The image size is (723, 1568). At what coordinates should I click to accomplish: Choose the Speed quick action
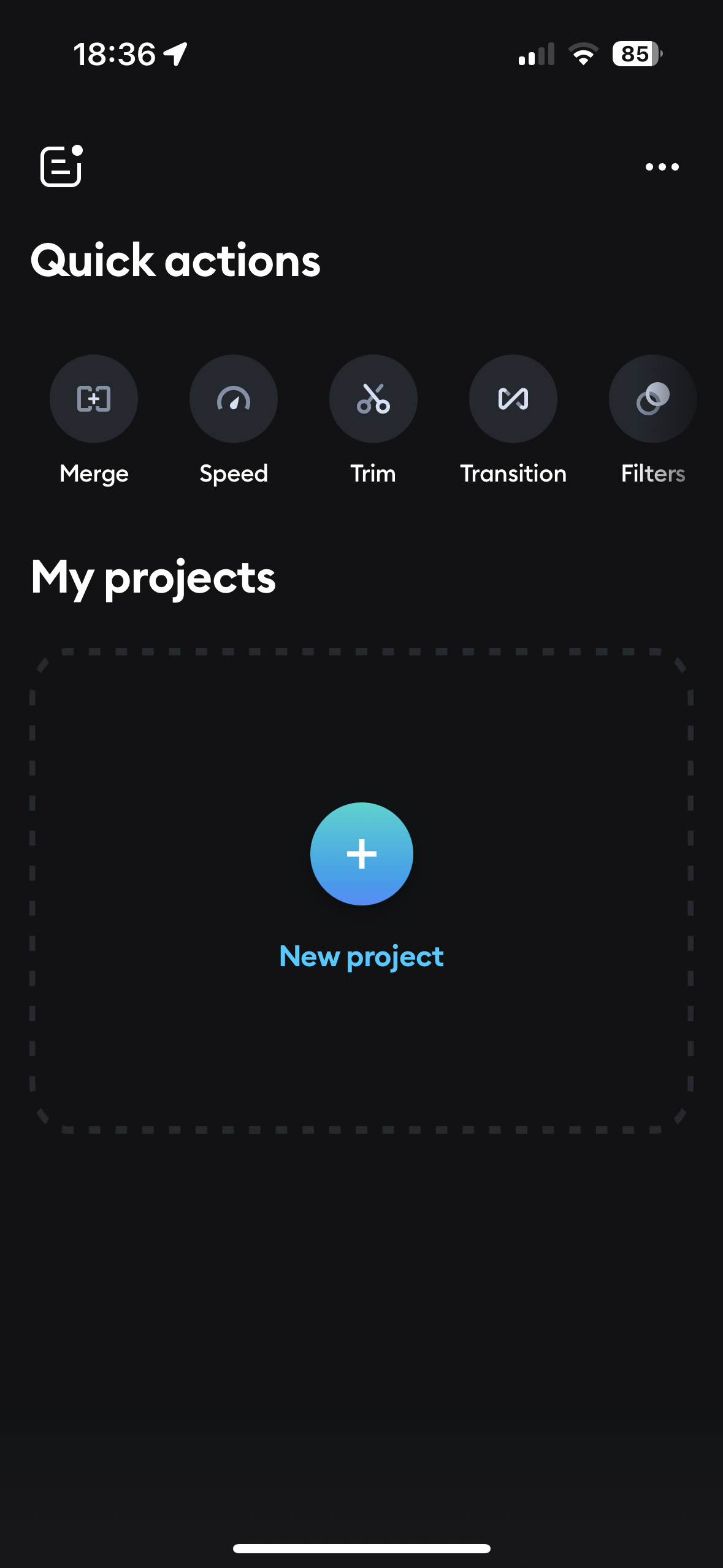(234, 399)
